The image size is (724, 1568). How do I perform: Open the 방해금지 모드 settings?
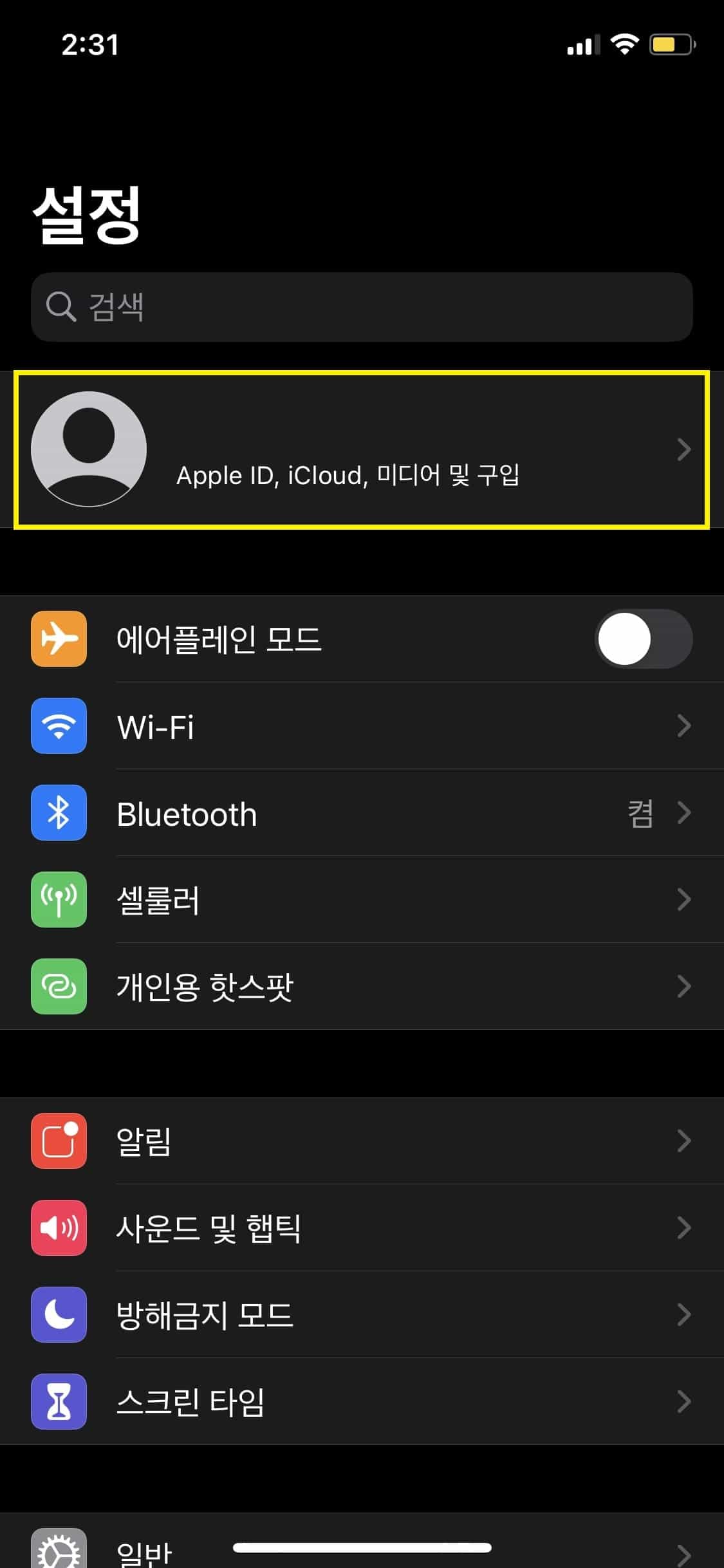pos(360,1315)
